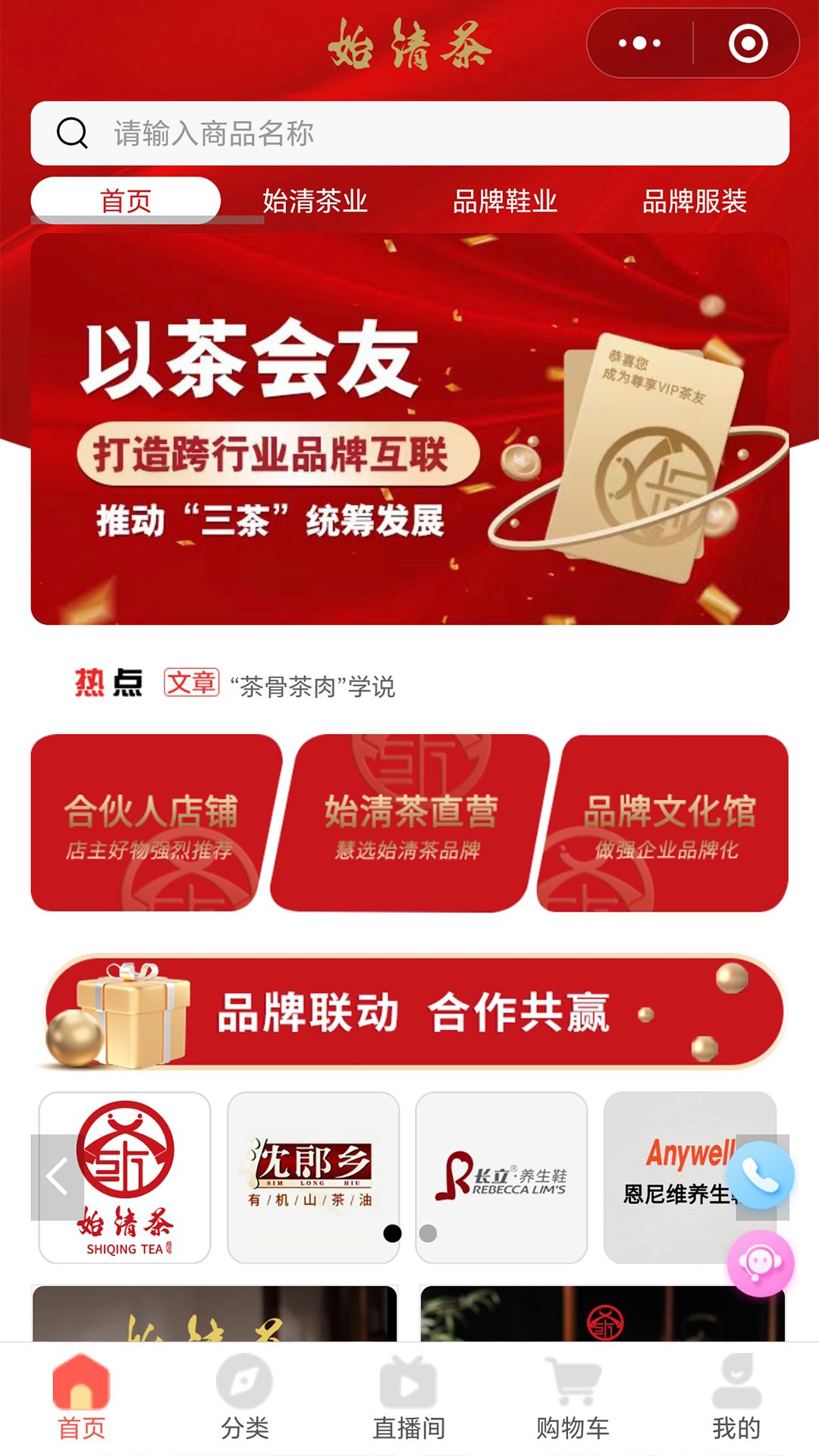Switch to the 品牌鞋业 tab
Image resolution: width=819 pixels, height=1456 pixels.
point(505,201)
